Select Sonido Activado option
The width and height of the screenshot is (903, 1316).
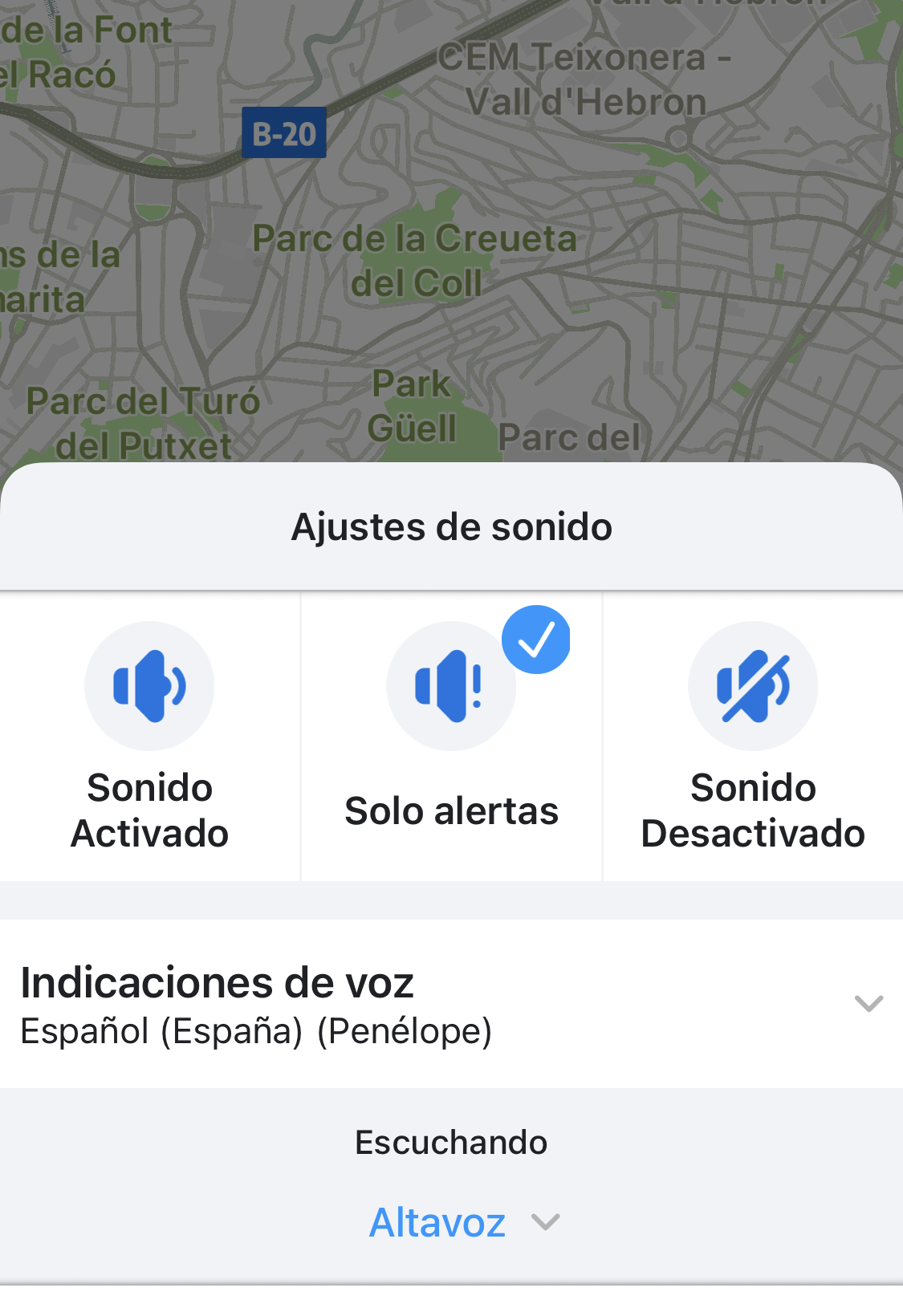click(x=150, y=735)
